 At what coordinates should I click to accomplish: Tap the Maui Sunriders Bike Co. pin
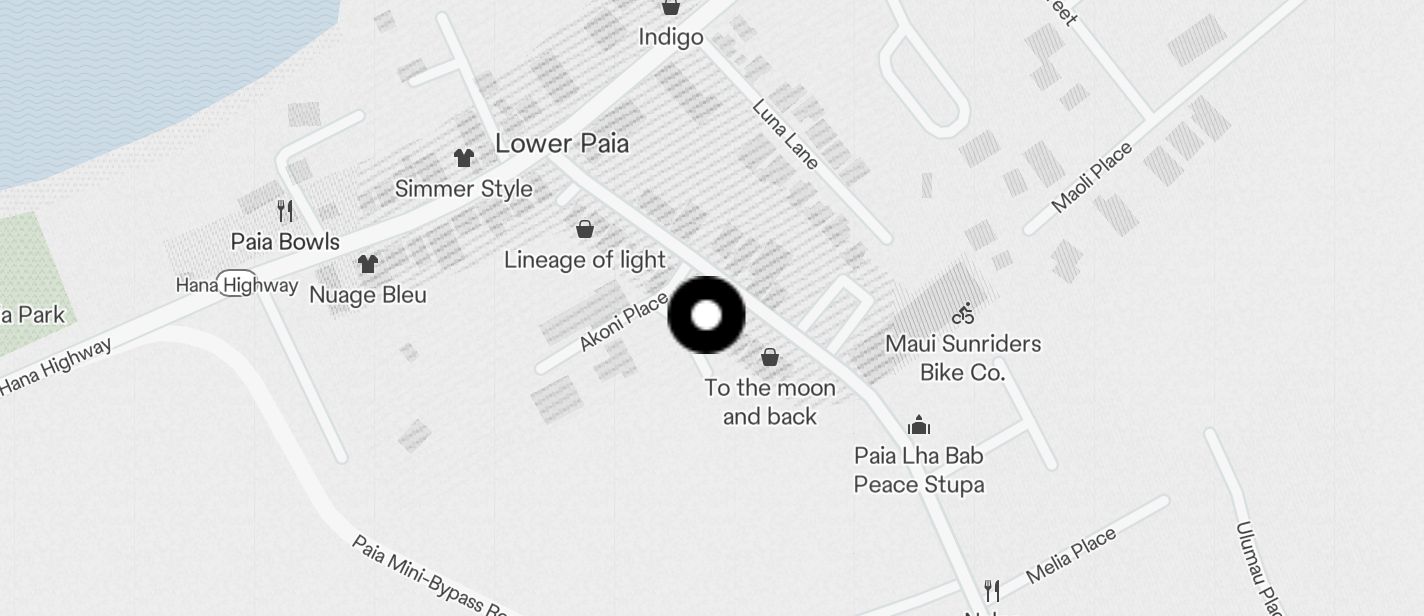[963, 314]
